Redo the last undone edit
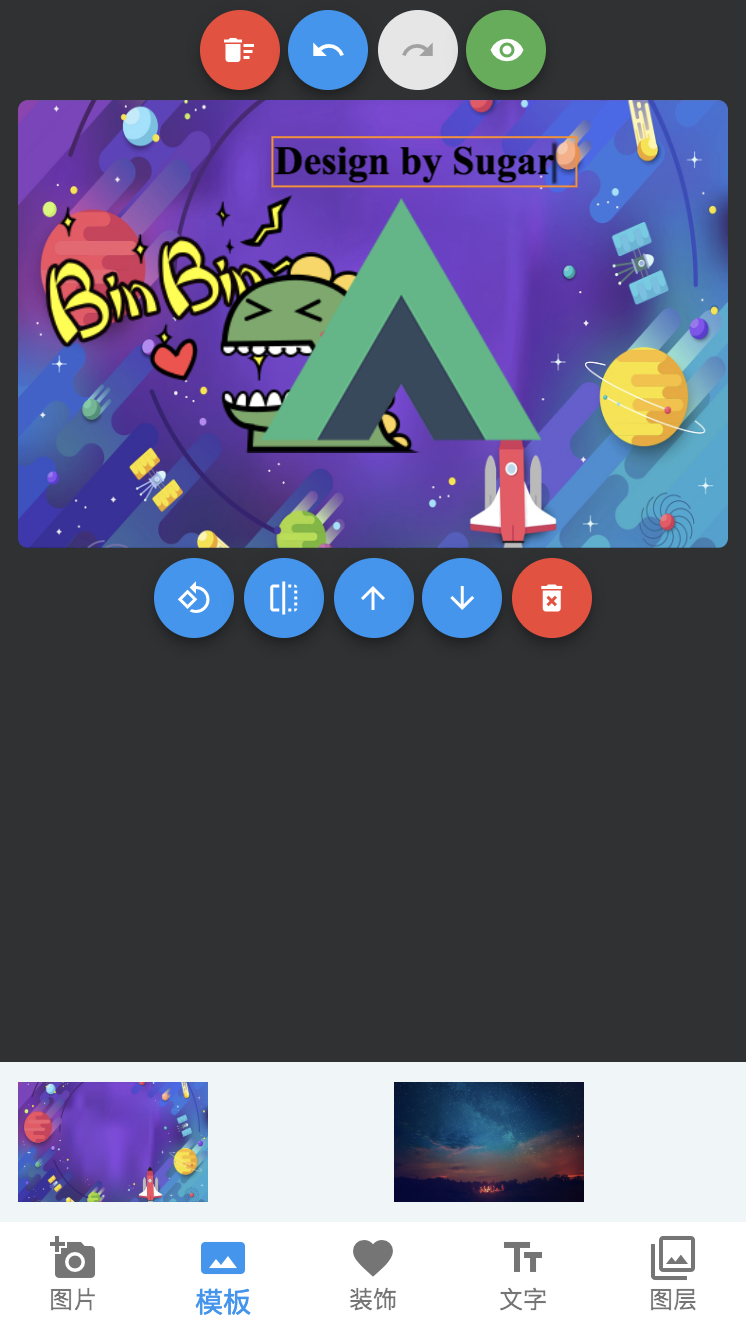 tap(418, 50)
